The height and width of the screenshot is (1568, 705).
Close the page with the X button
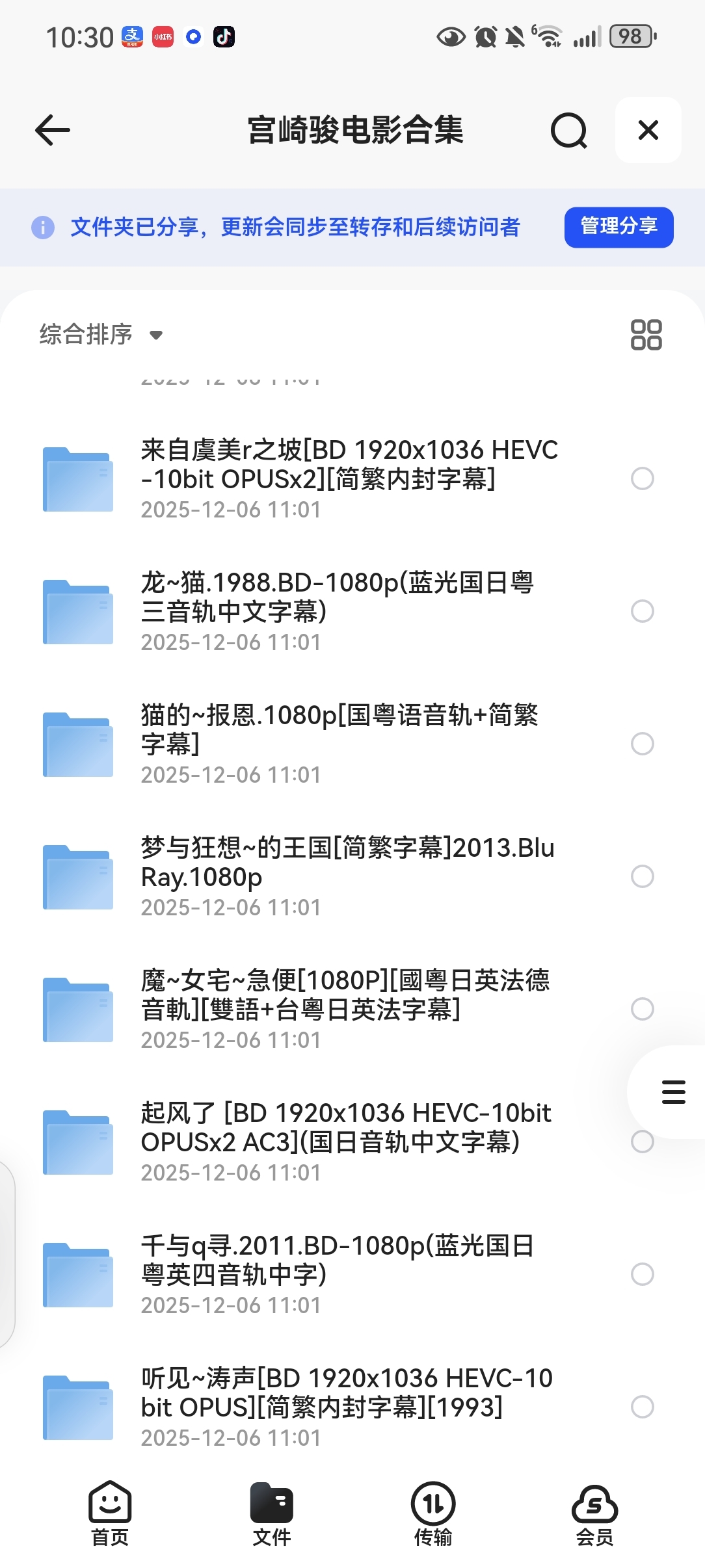[648, 130]
